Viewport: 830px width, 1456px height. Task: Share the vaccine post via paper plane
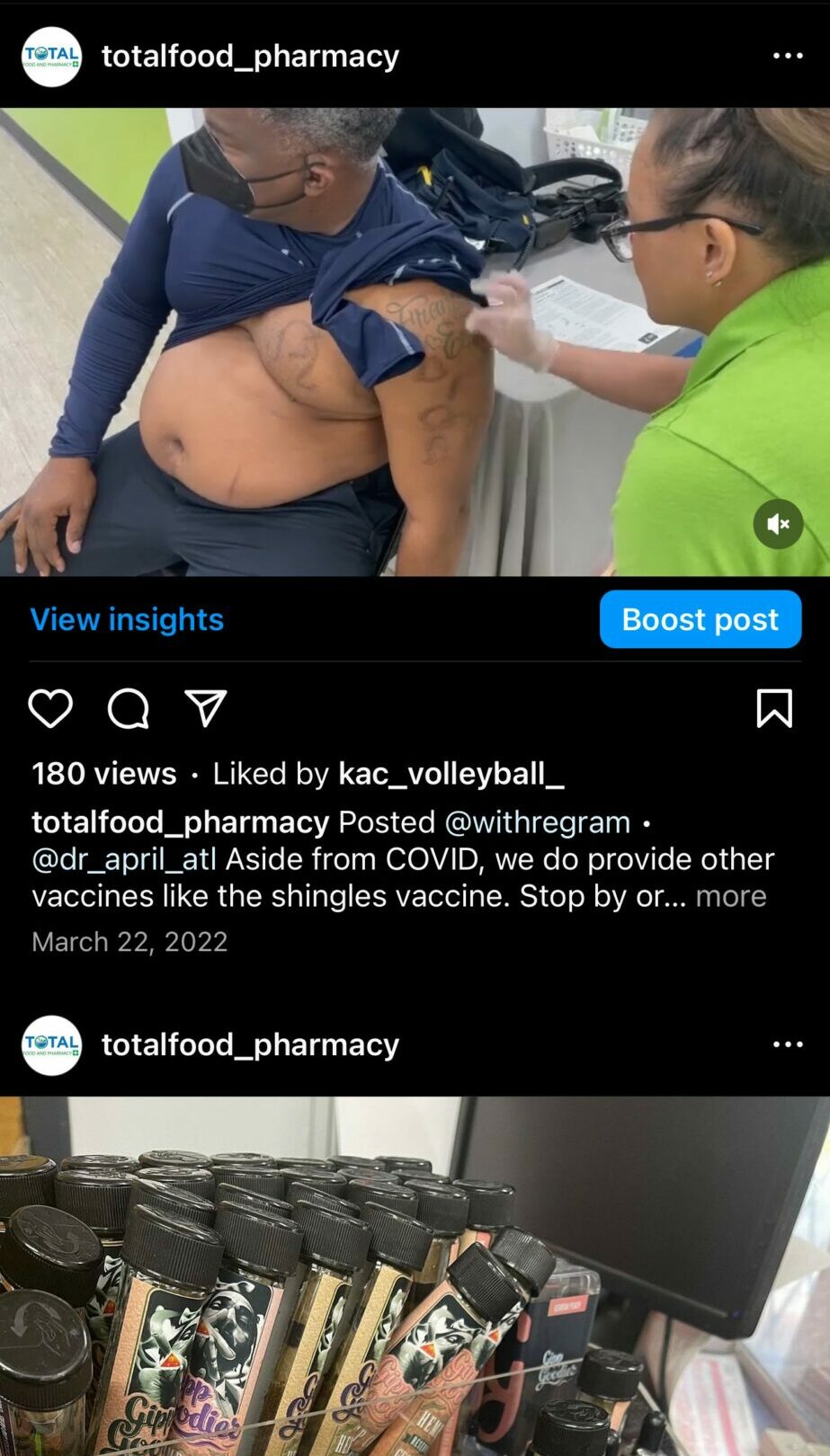[205, 709]
